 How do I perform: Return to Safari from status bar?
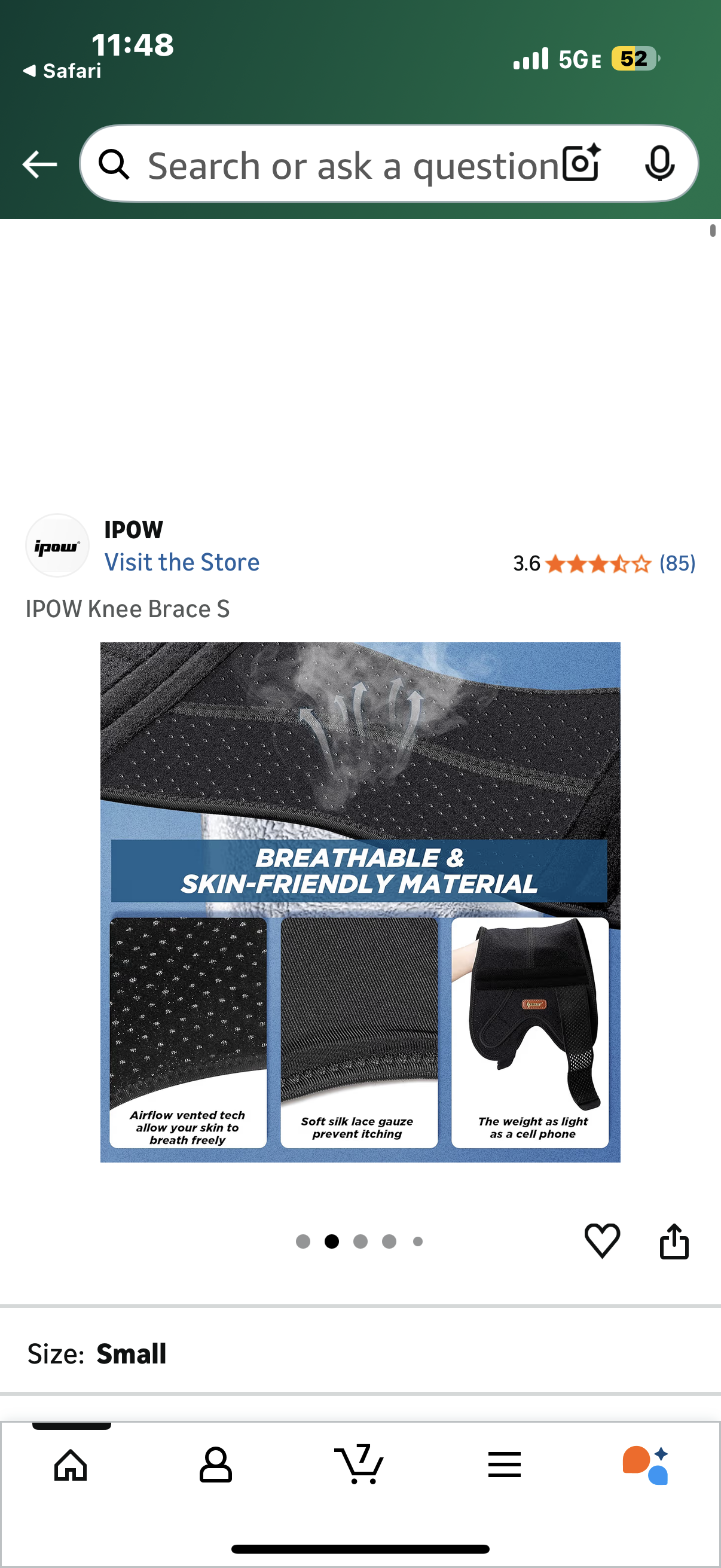(62, 71)
